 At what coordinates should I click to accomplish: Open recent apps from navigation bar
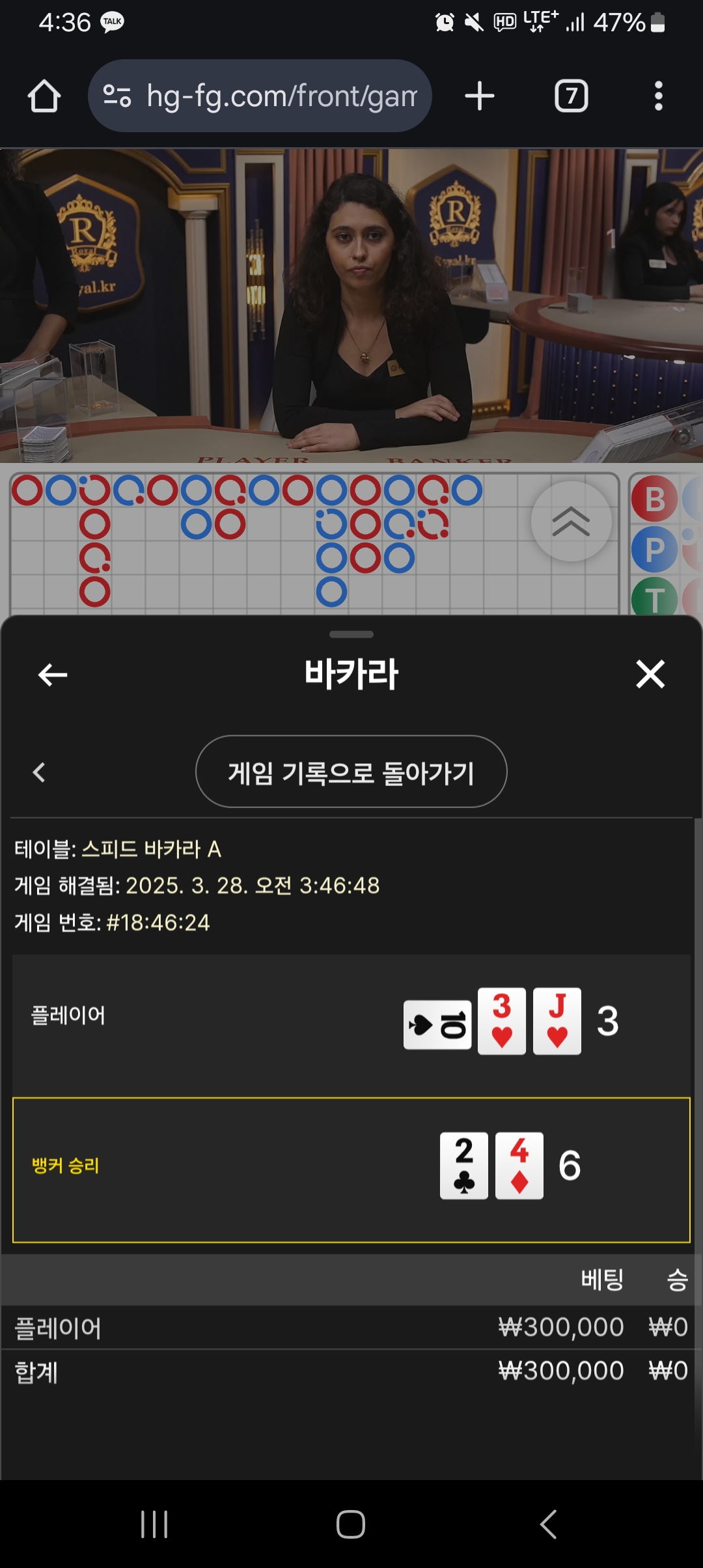tap(154, 1524)
